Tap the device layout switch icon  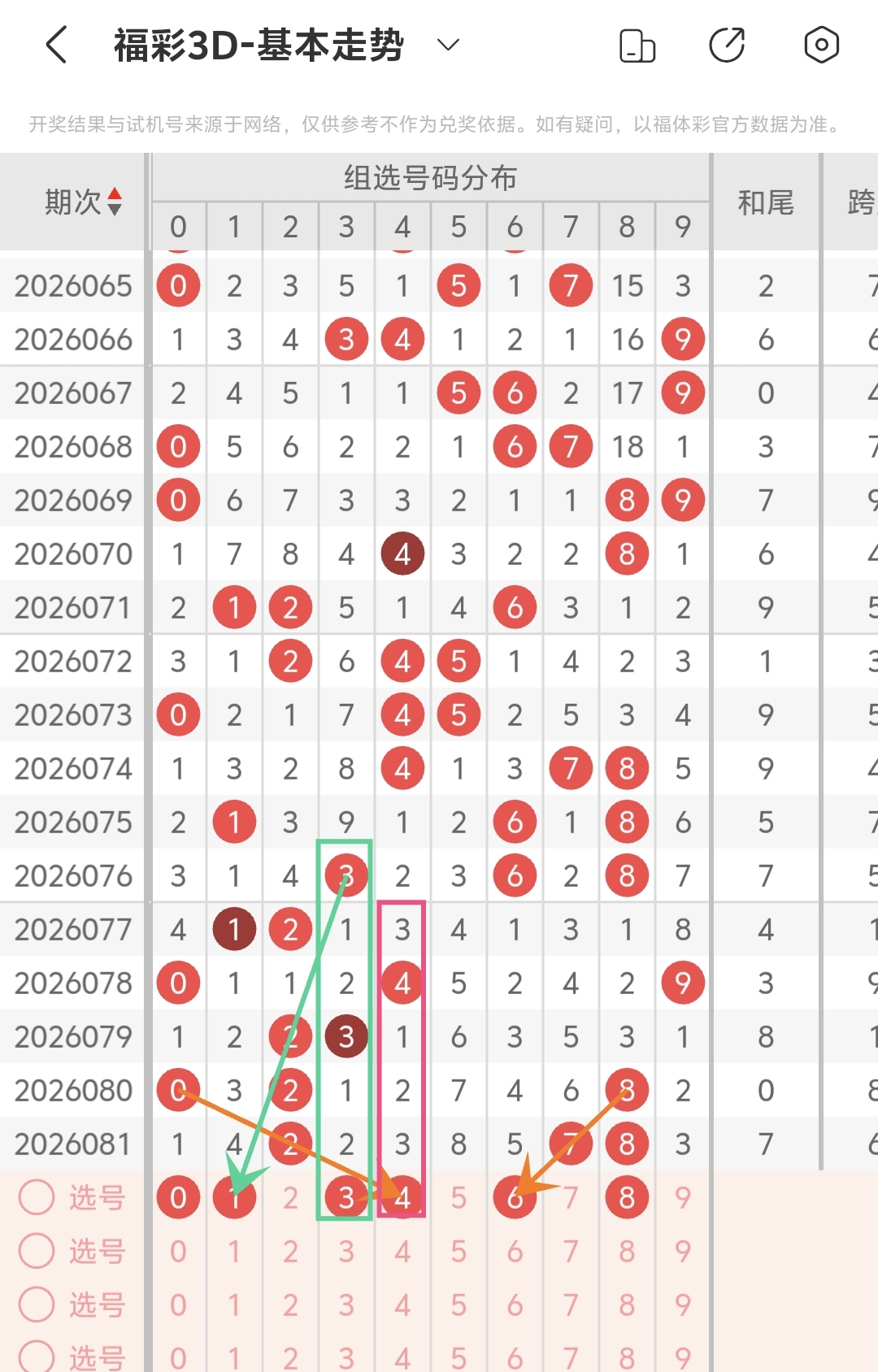point(637,46)
